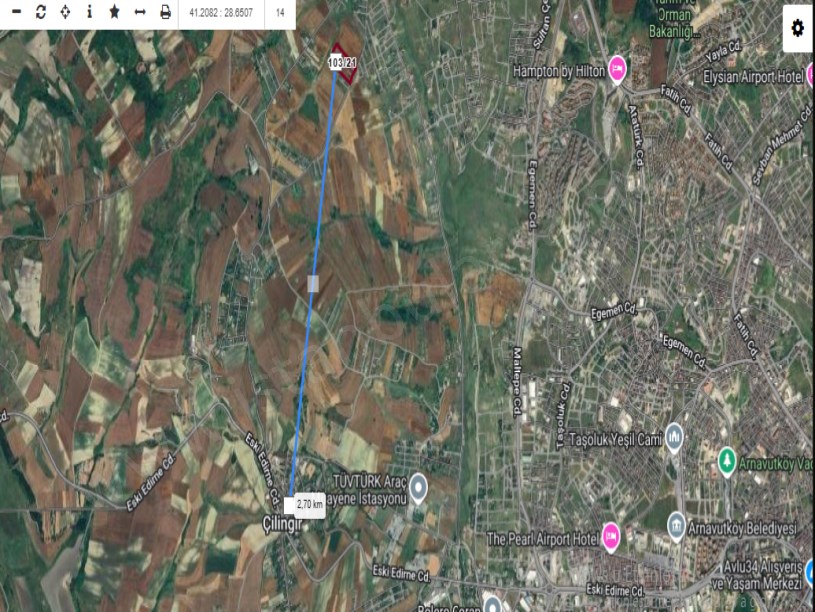Open the info tool
815x612 pixels.
pyautogui.click(x=89, y=13)
